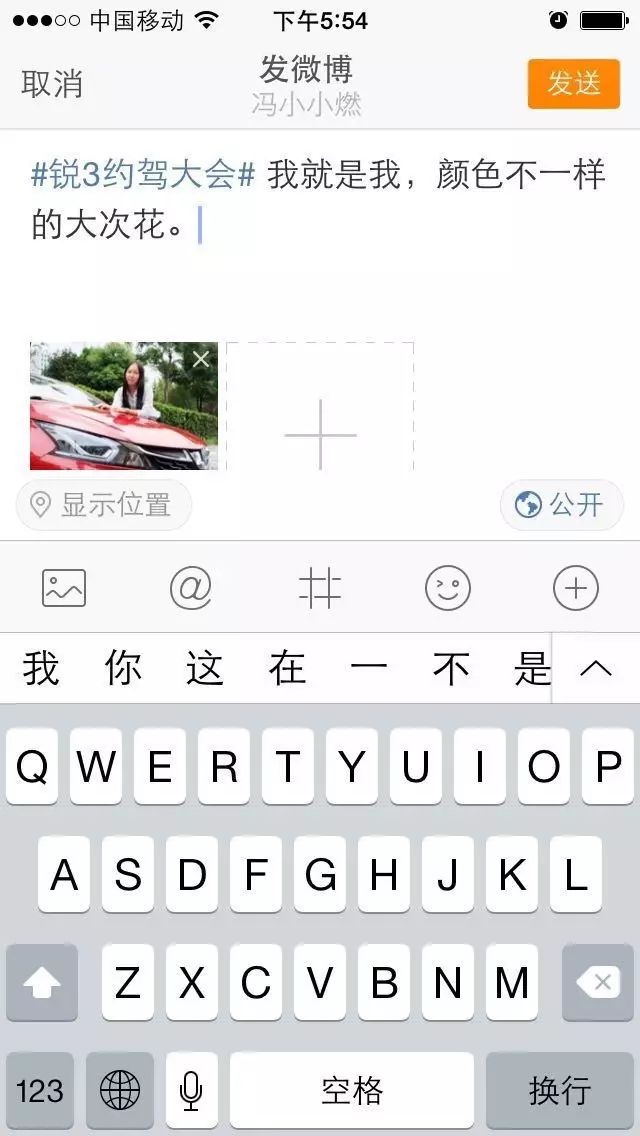Send the Weibo post with 发送
This screenshot has width=640, height=1136.
click(573, 84)
